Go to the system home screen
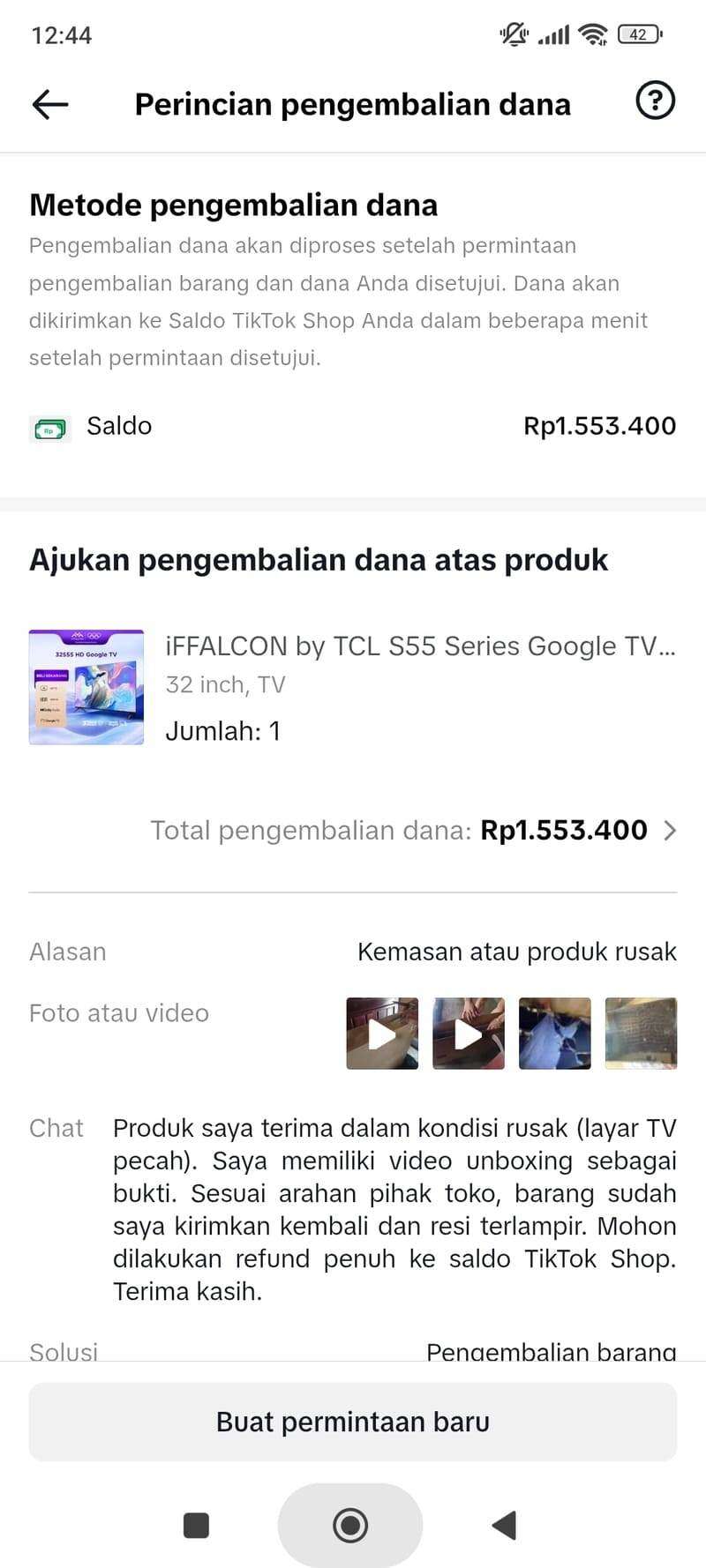This screenshot has height=1568, width=706. (x=350, y=1525)
